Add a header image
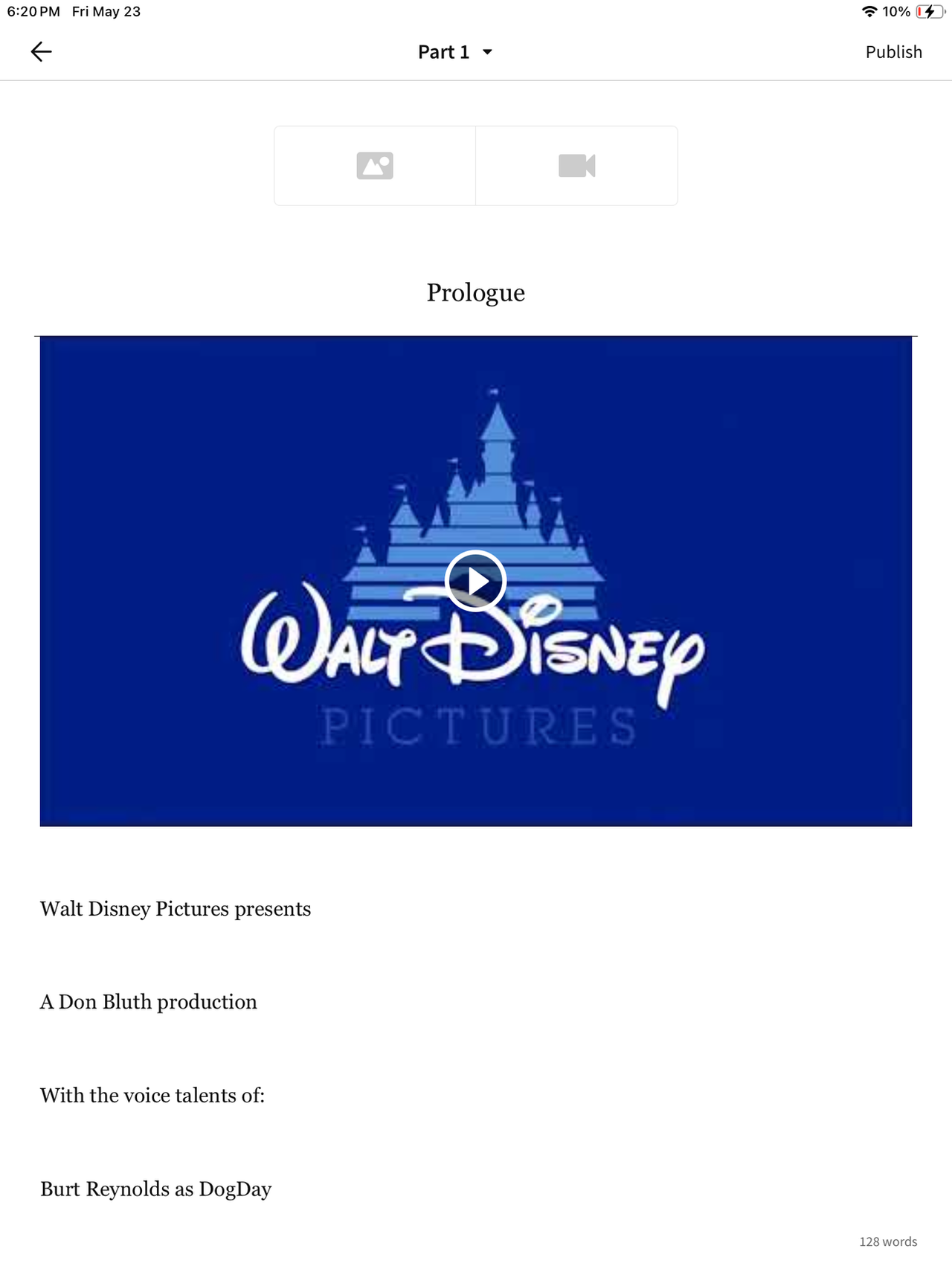The image size is (952, 1269). click(x=375, y=166)
